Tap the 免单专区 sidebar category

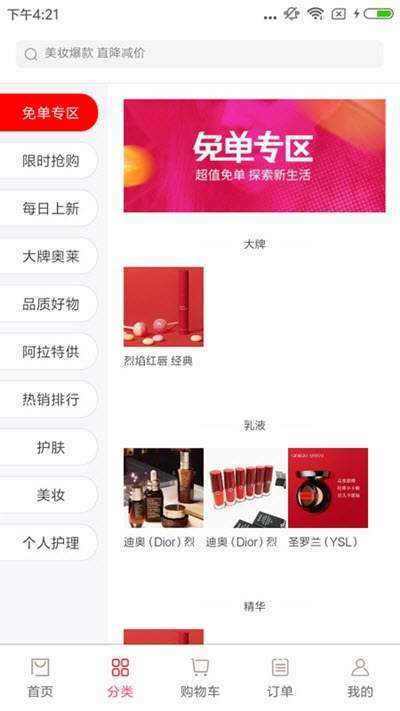click(x=49, y=112)
